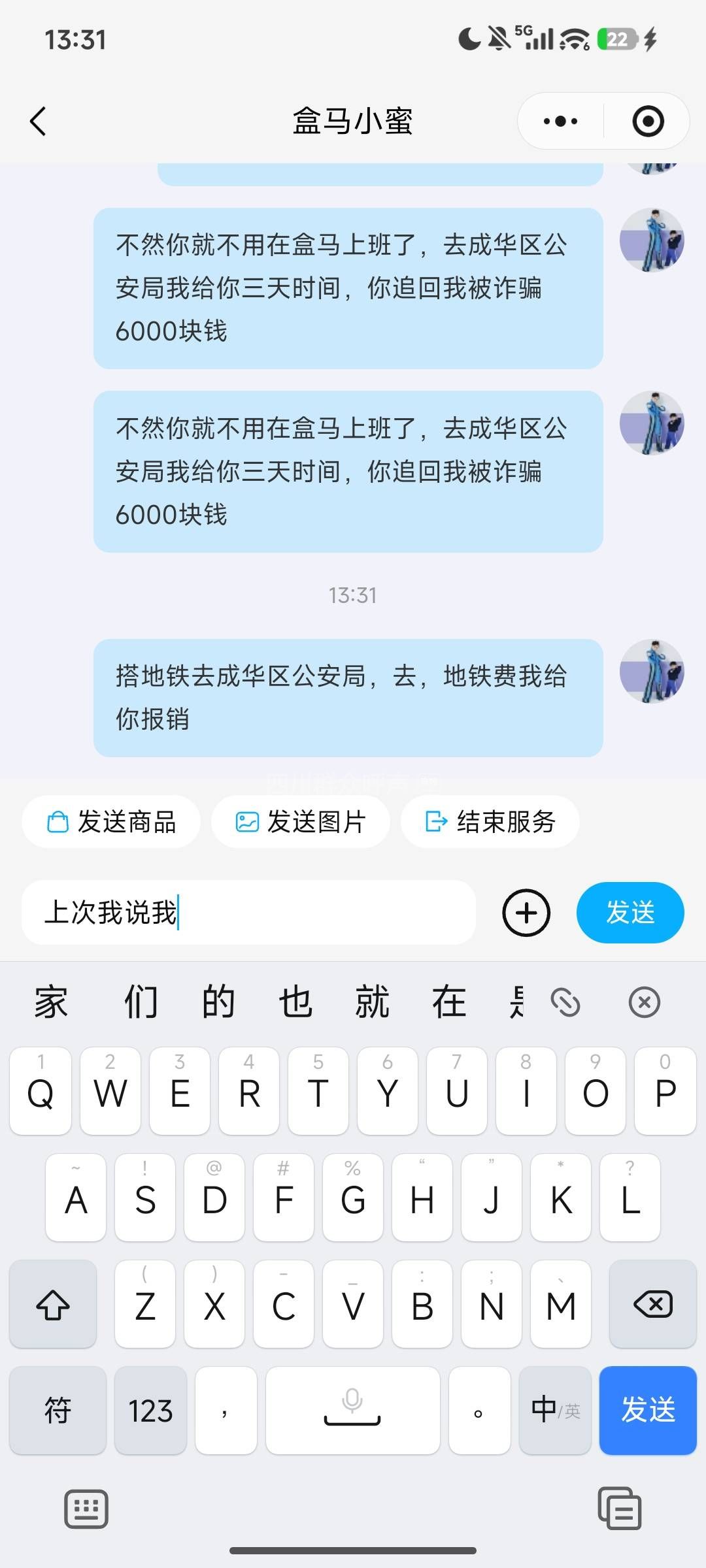Dismiss the keyboard suggestion bar

click(x=645, y=1003)
